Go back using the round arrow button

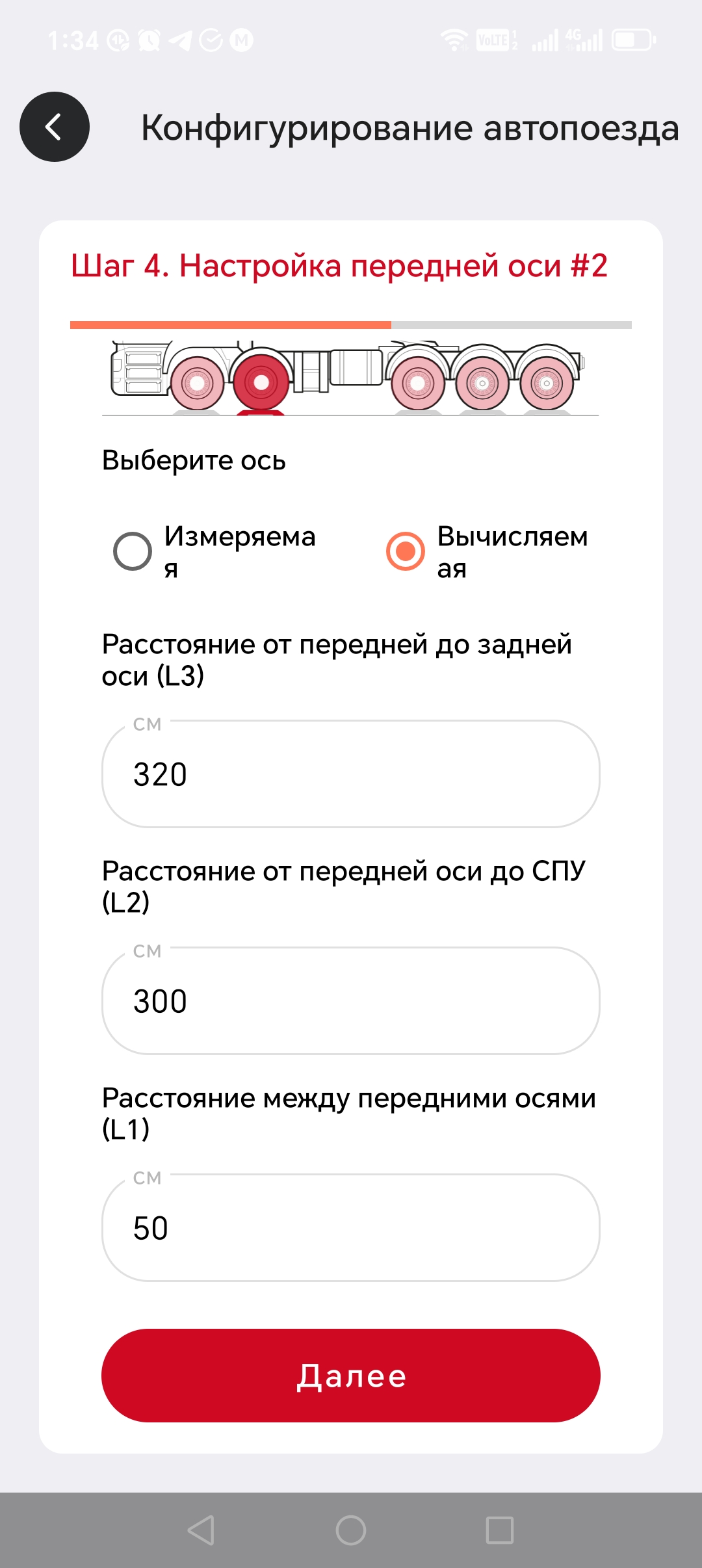[x=55, y=127]
